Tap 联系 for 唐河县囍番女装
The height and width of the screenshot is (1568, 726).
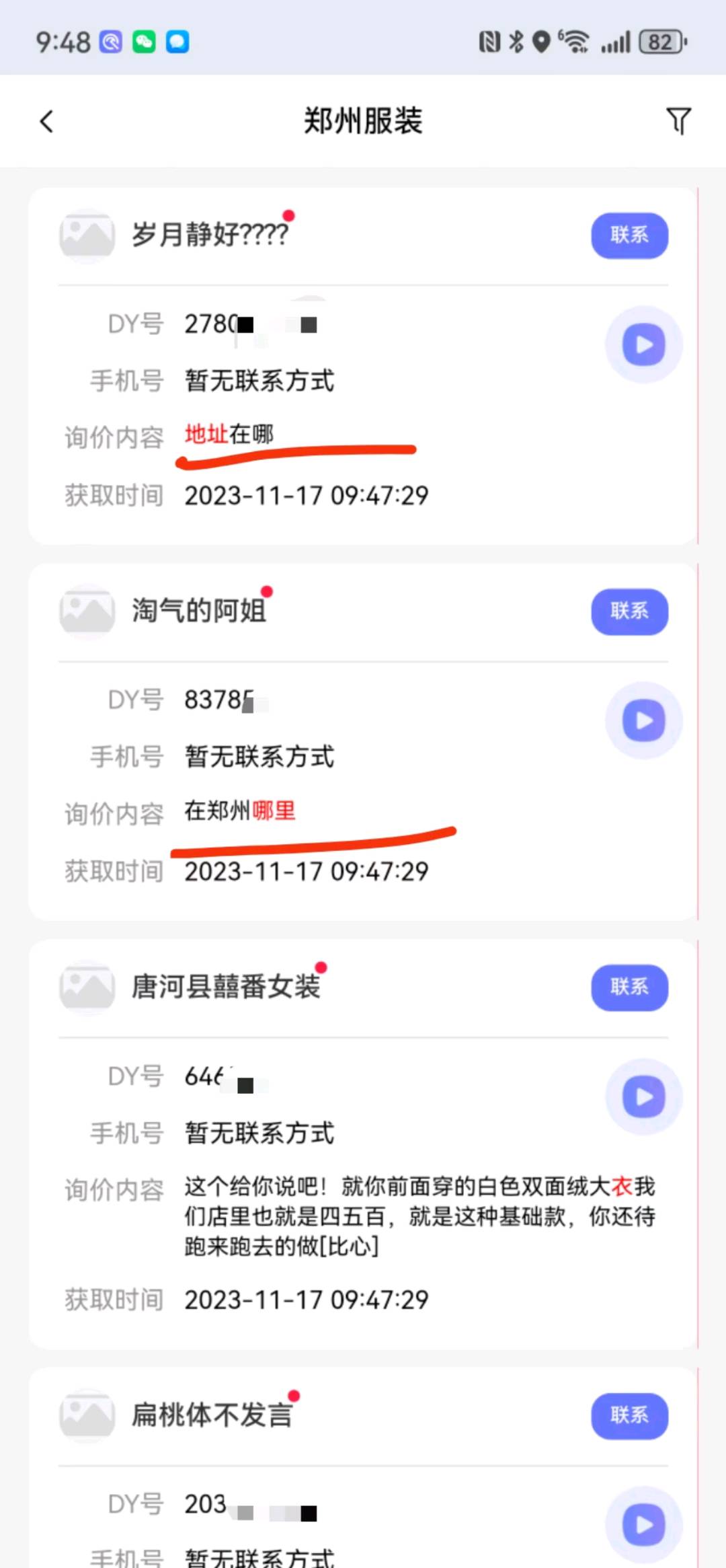629,987
